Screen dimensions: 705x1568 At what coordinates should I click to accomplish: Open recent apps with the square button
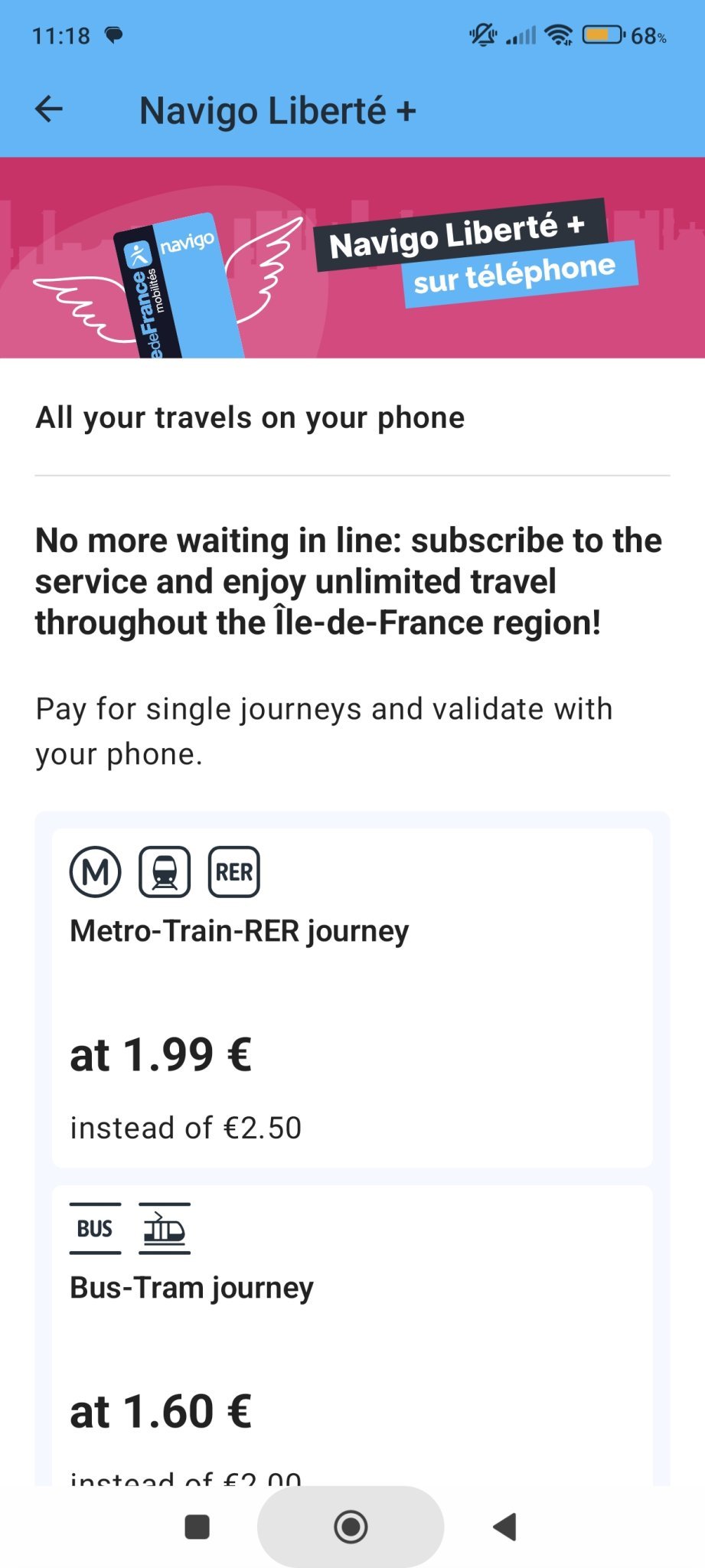[x=197, y=1527]
